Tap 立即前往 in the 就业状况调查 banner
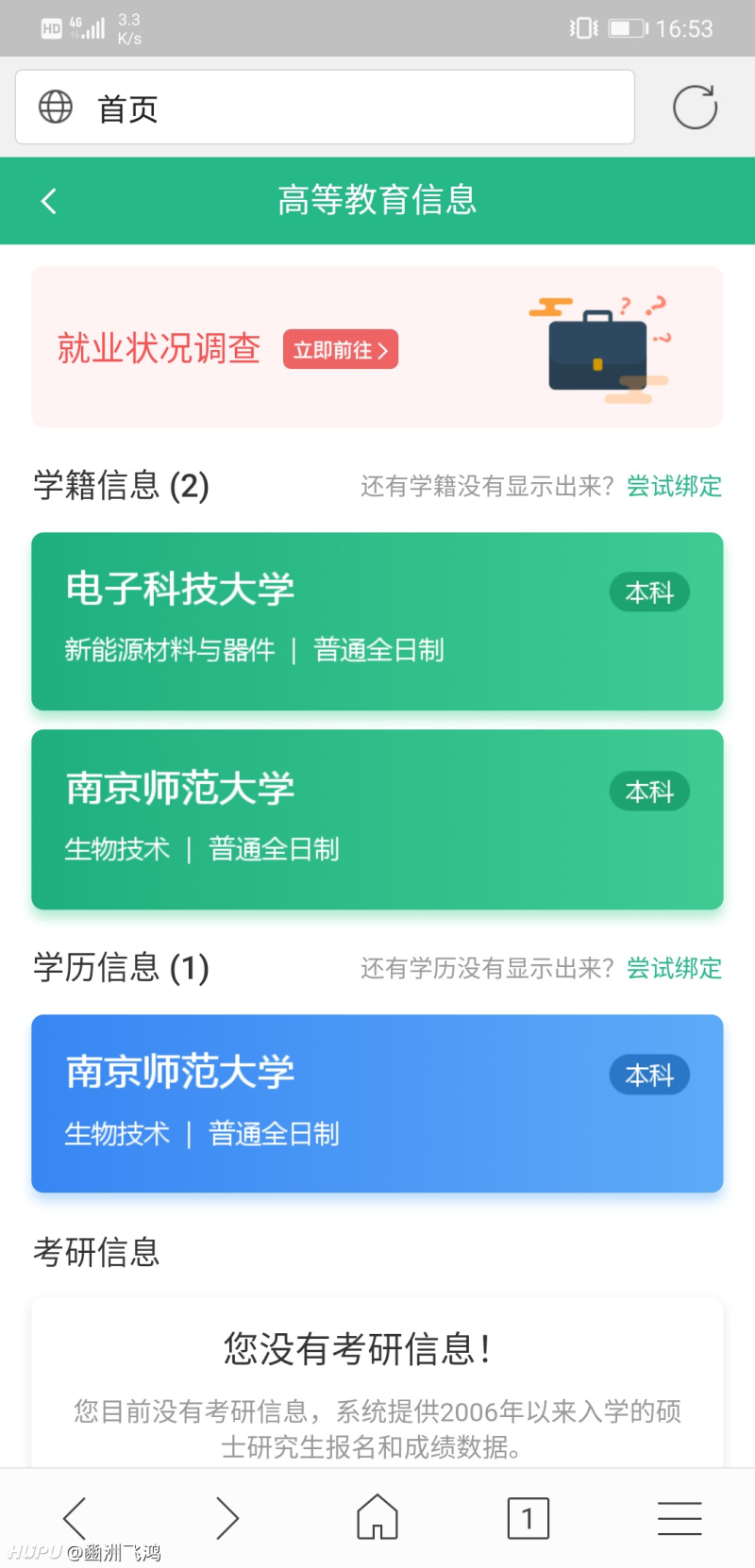Image resolution: width=755 pixels, height=1568 pixels. [x=340, y=349]
